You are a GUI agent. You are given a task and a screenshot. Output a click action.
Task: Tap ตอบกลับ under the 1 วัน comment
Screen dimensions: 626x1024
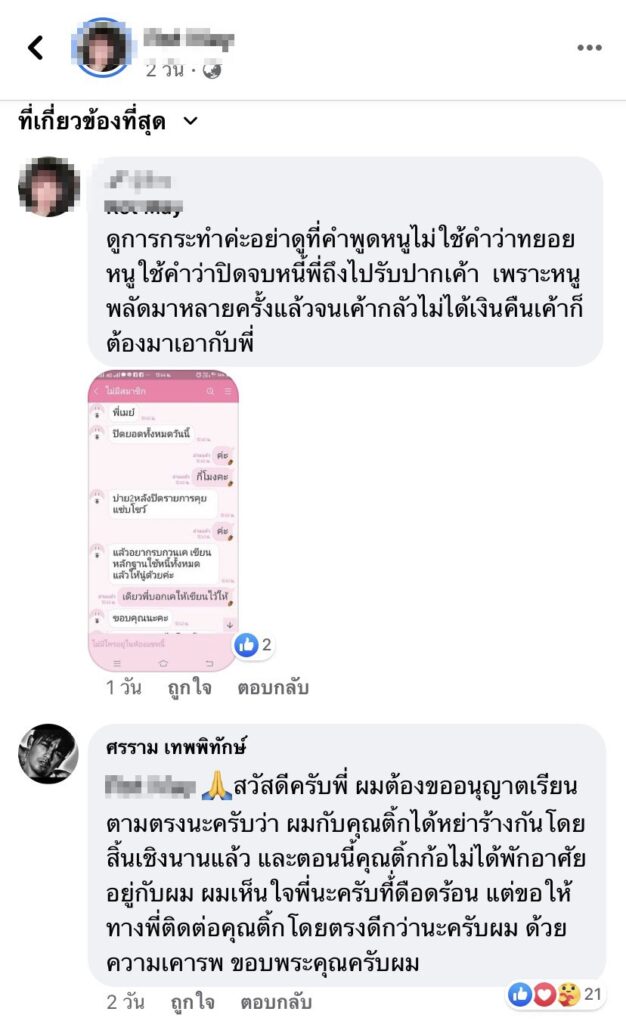pyautogui.click(x=272, y=688)
